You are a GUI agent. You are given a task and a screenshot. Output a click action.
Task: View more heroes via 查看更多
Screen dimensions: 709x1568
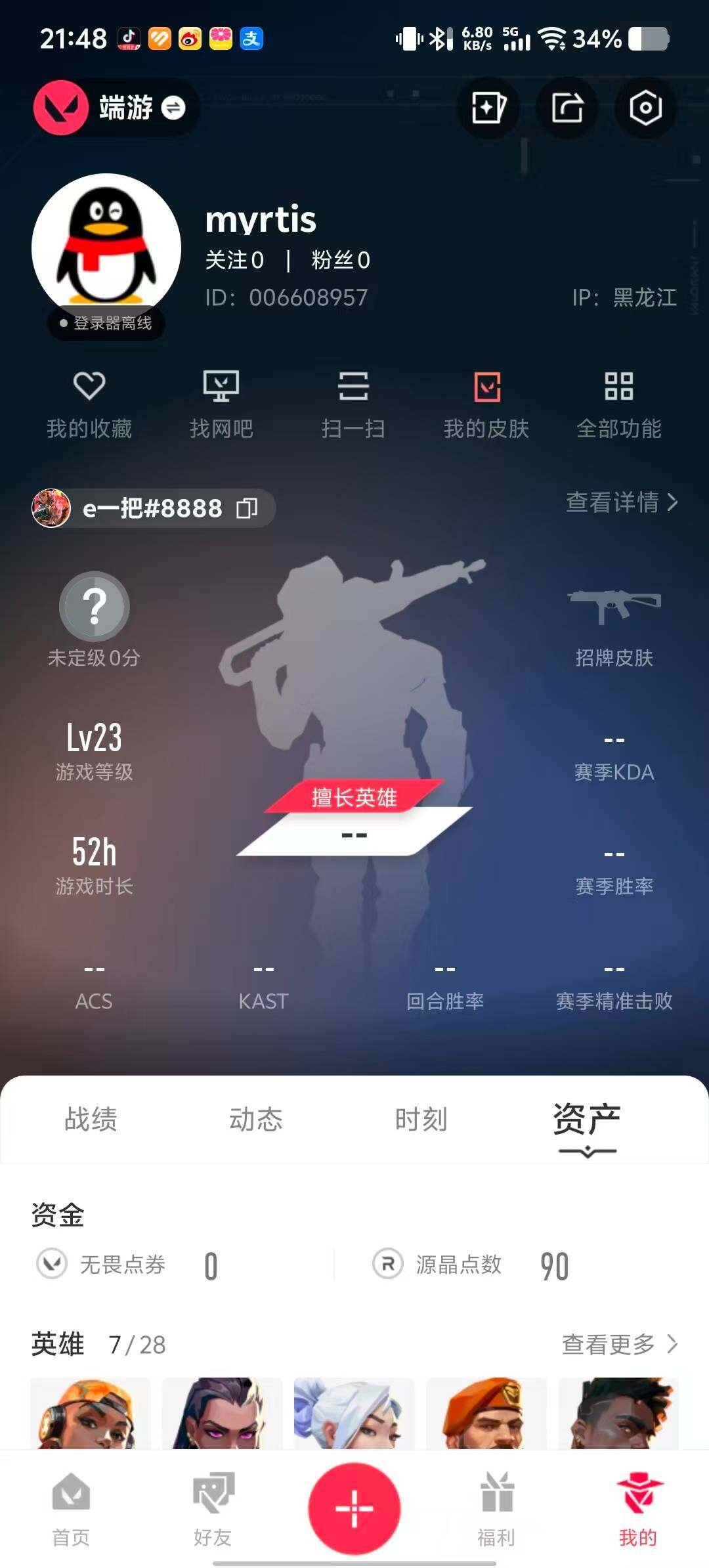pos(620,1344)
